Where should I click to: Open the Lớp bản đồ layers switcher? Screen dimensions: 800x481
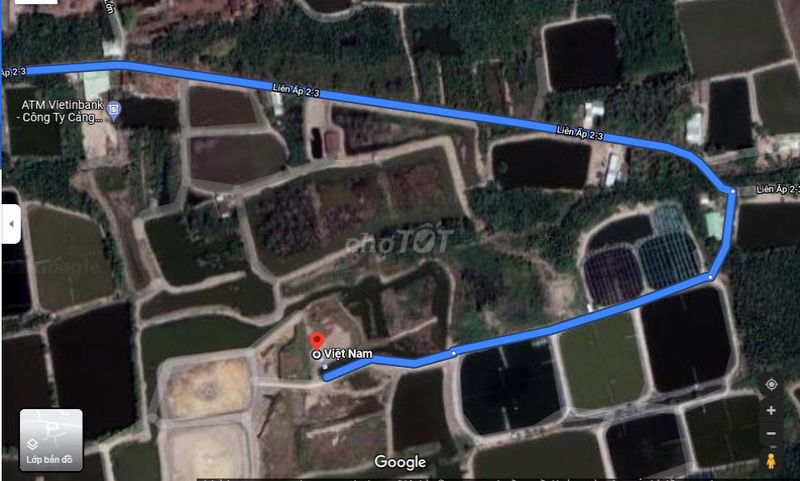(50, 439)
